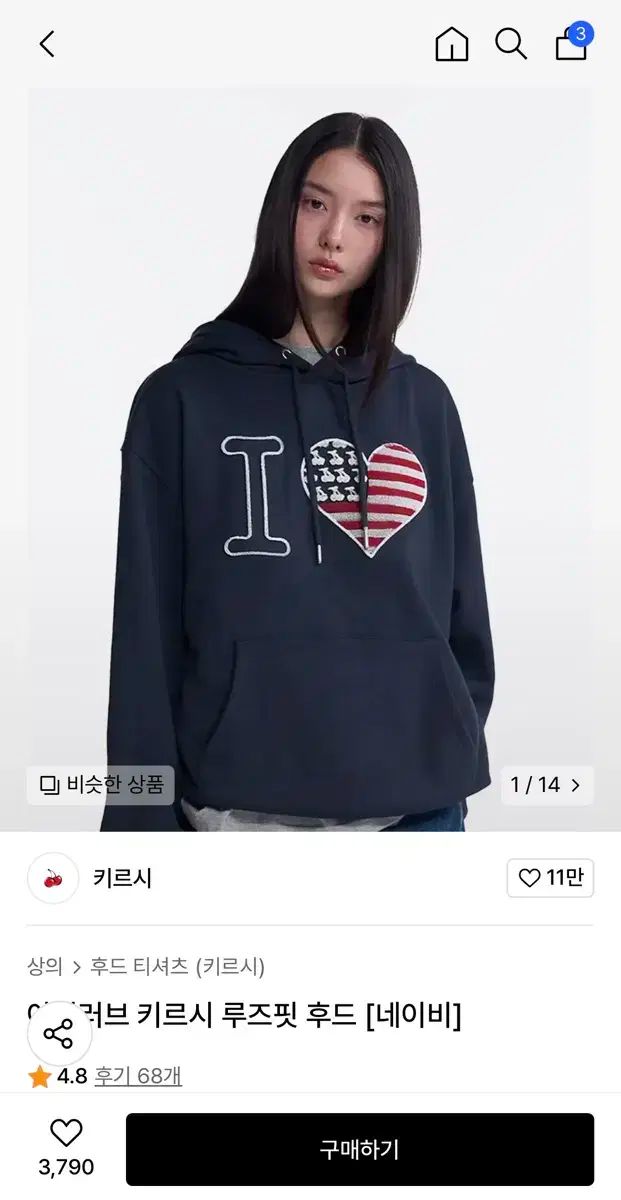
Task: Share this product
Action: [x=59, y=1033]
